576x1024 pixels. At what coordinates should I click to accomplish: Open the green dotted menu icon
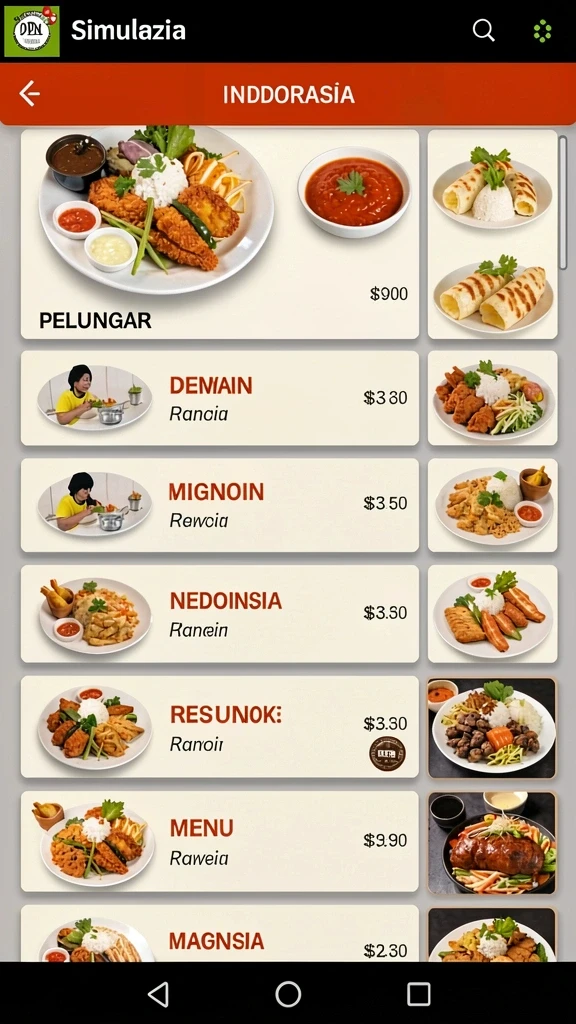[x=542, y=31]
